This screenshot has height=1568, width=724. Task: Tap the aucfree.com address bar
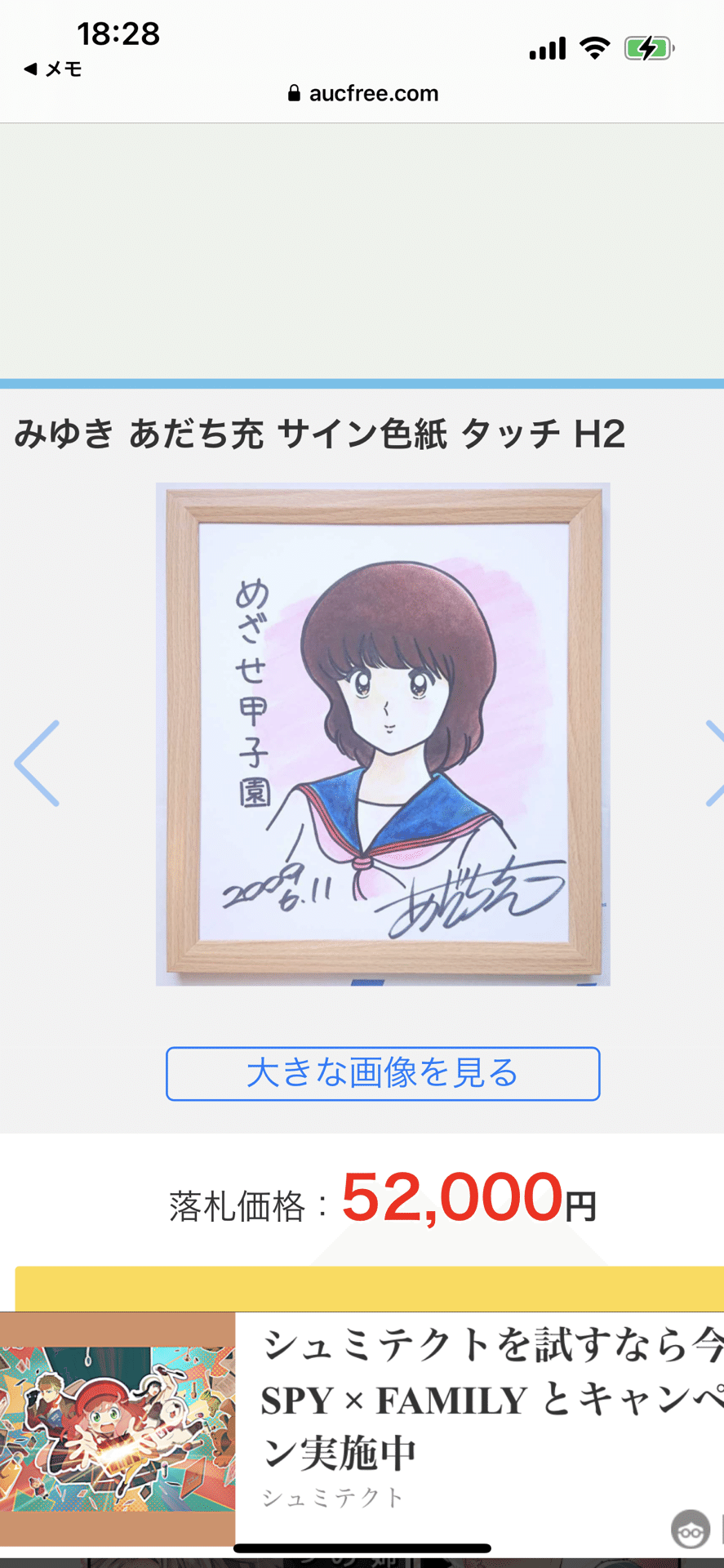pos(373,92)
